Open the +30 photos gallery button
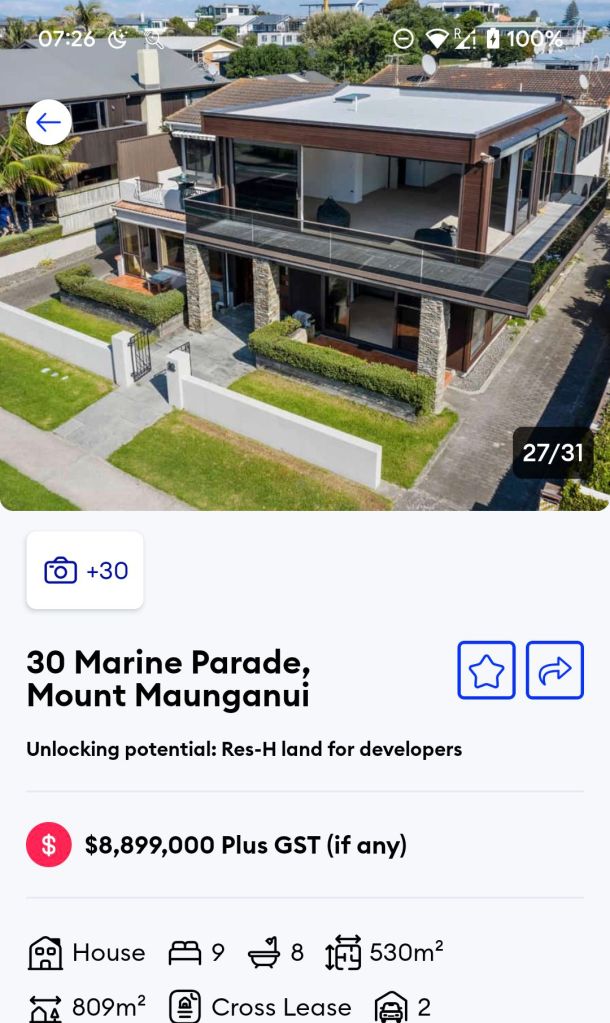Screen dimensions: 610x1023 (85, 570)
